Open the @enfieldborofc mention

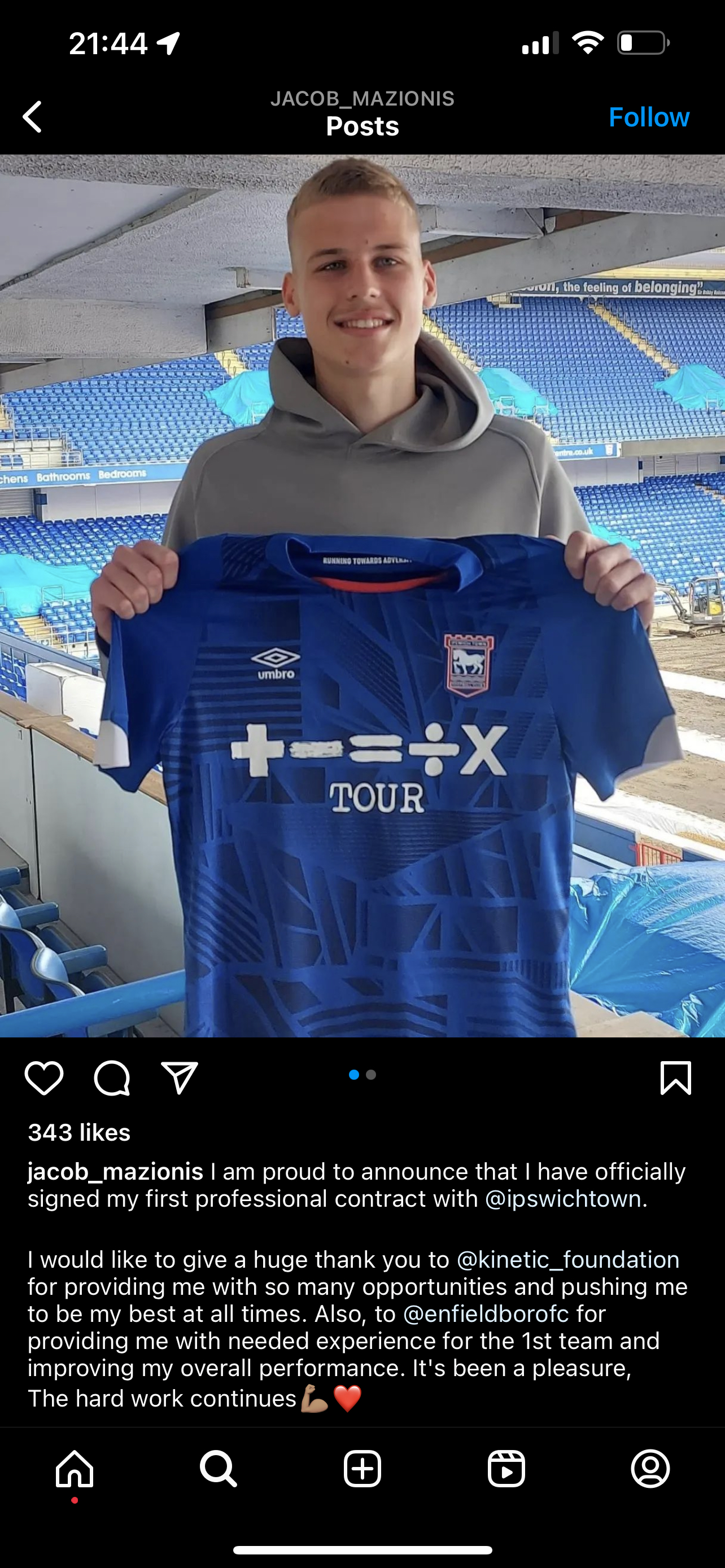[x=486, y=1313]
